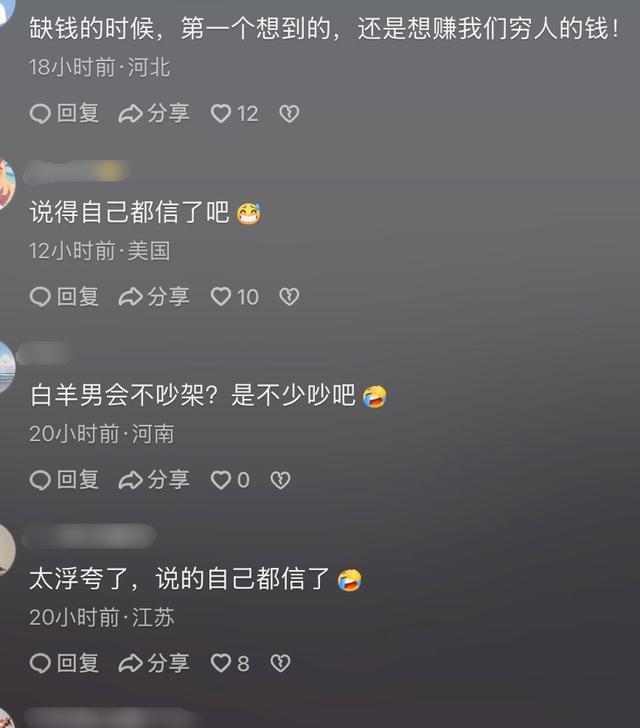
Task: Dislike the 江苏 comment with the broken heart
Action: [281, 663]
